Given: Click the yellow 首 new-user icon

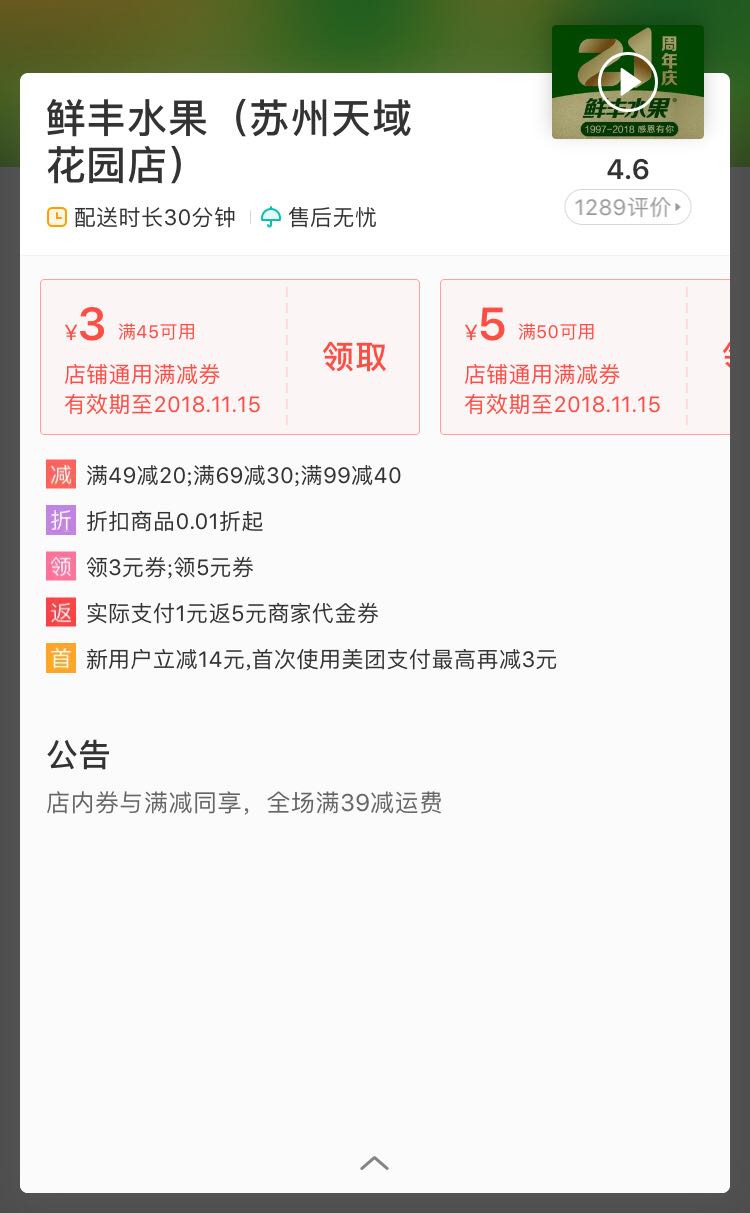Looking at the screenshot, I should [x=60, y=659].
